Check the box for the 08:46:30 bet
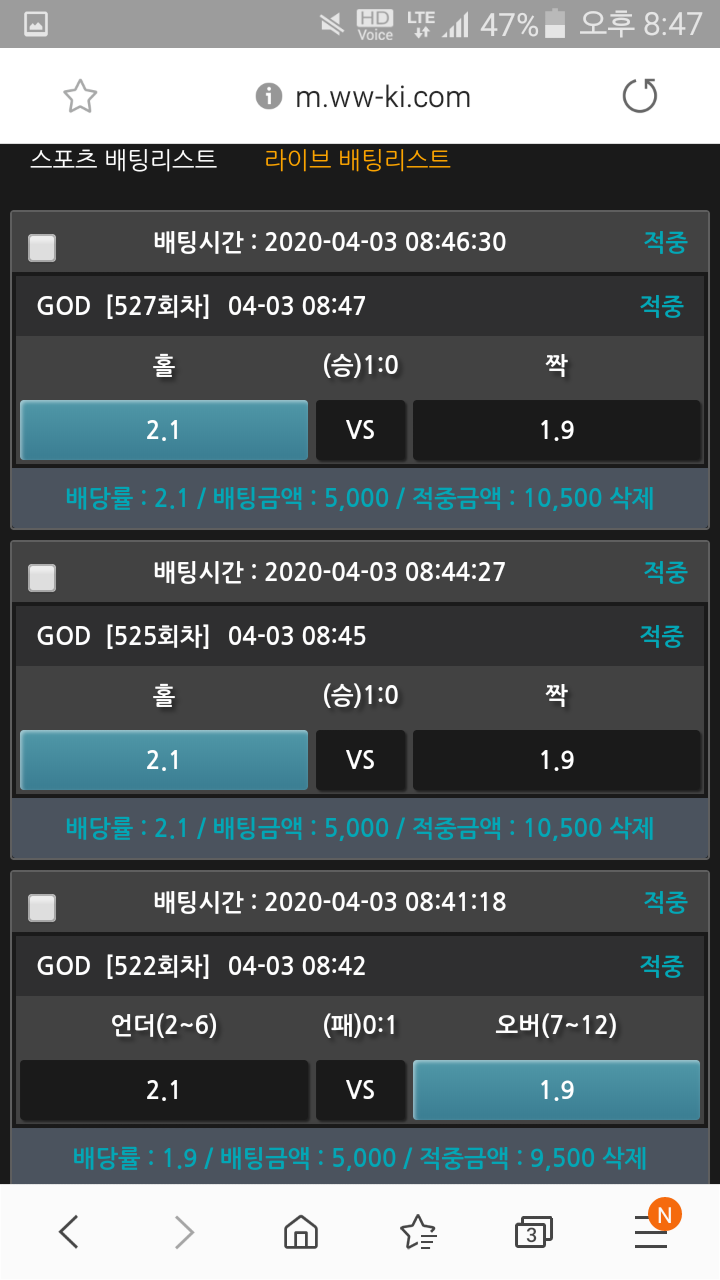720x1280 pixels. point(42,246)
